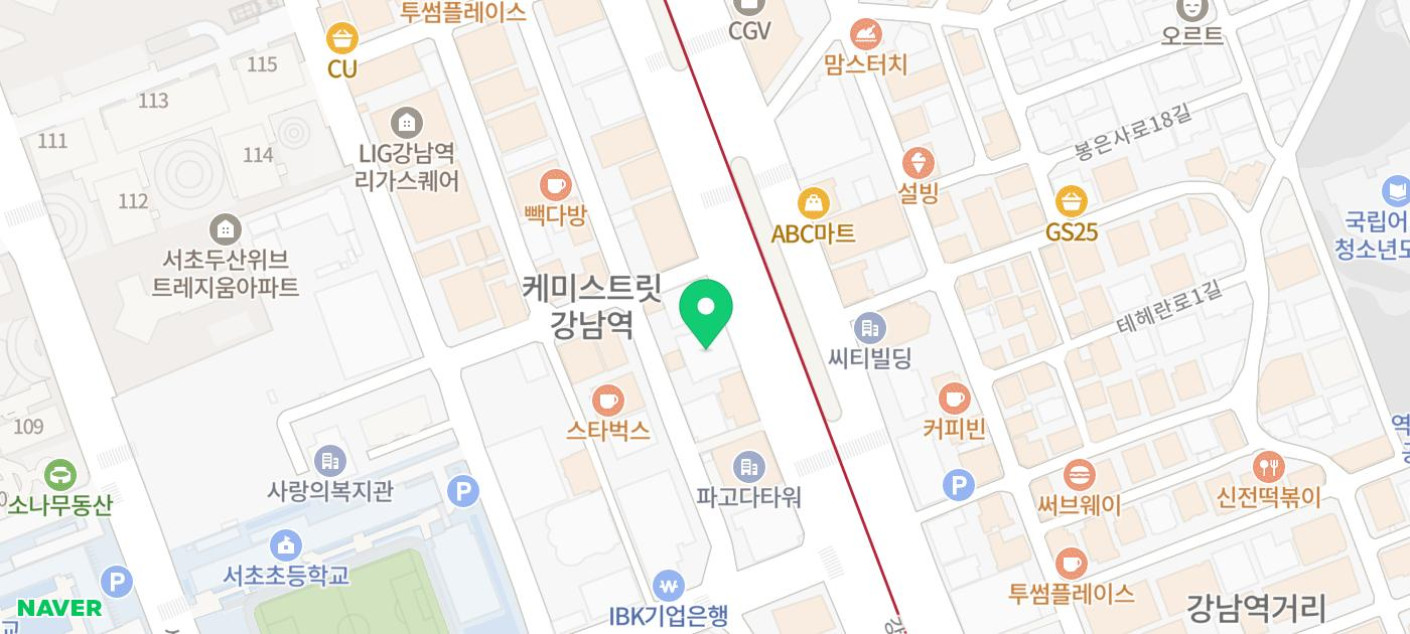
Task: Open the 신전떡볶이 restaurant marker
Action: pos(1268,467)
